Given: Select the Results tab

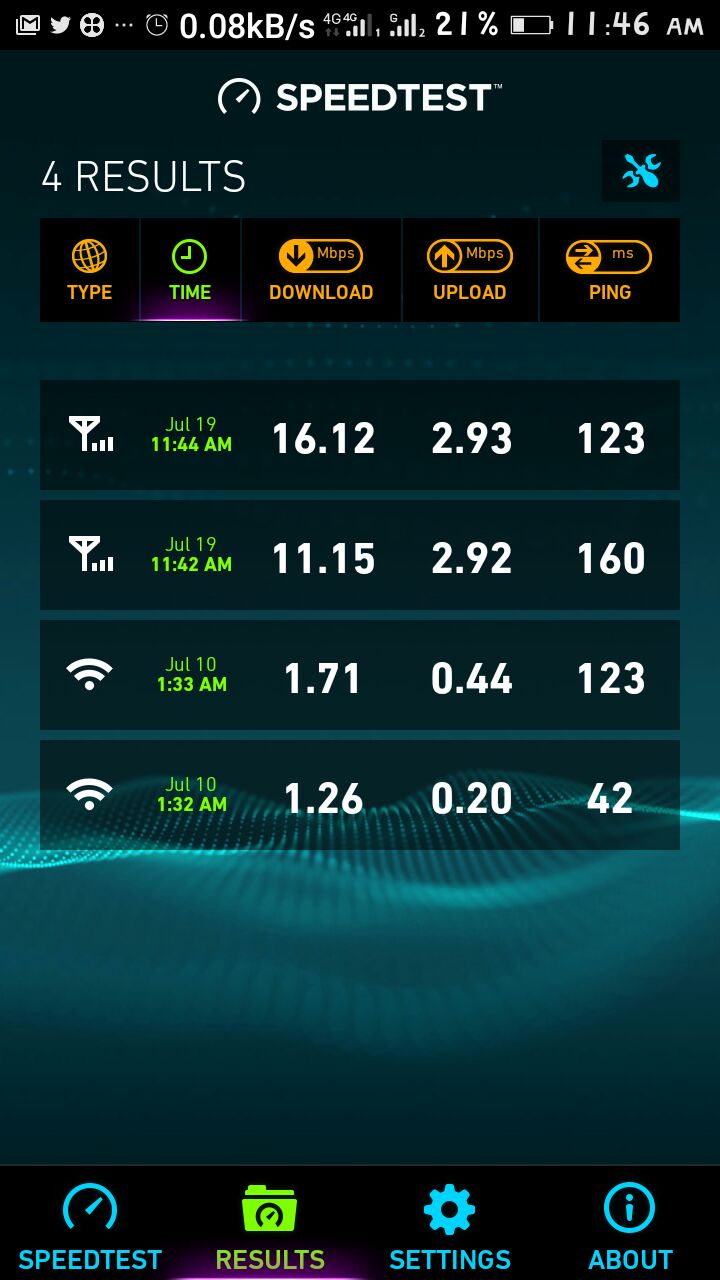Looking at the screenshot, I should pos(270,1224).
